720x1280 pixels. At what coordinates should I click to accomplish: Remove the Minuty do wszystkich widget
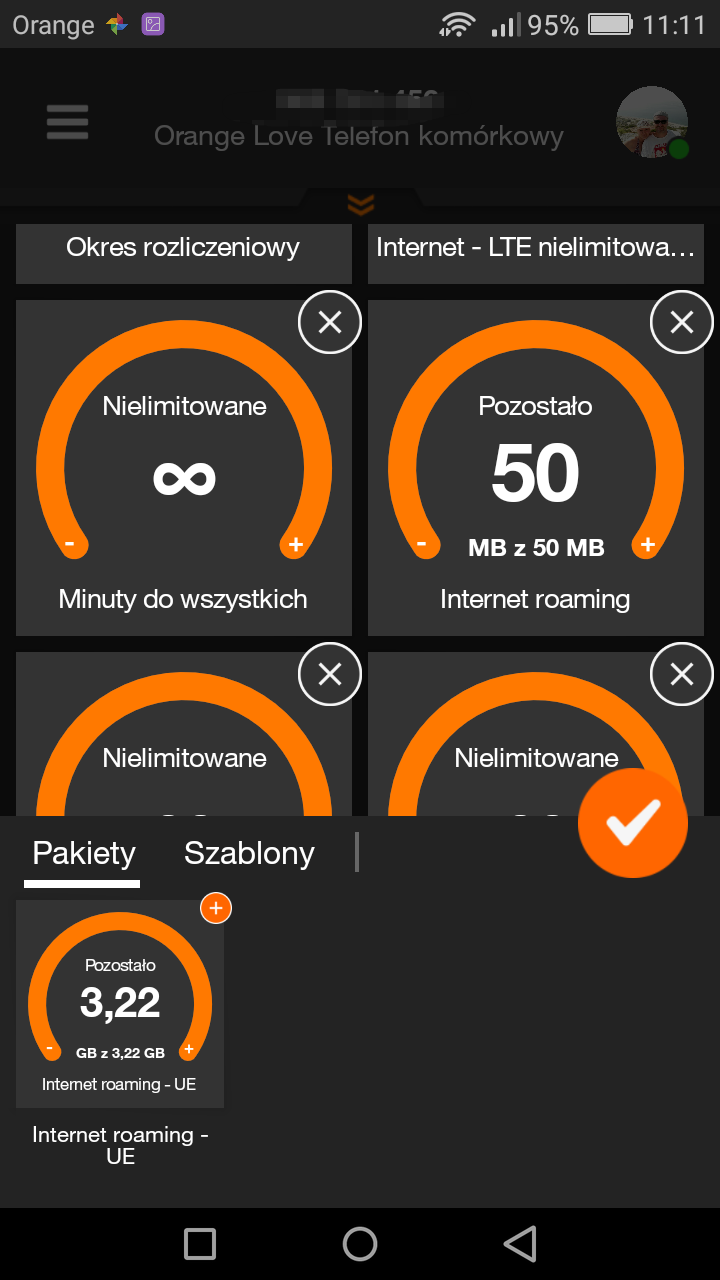[x=329, y=322]
